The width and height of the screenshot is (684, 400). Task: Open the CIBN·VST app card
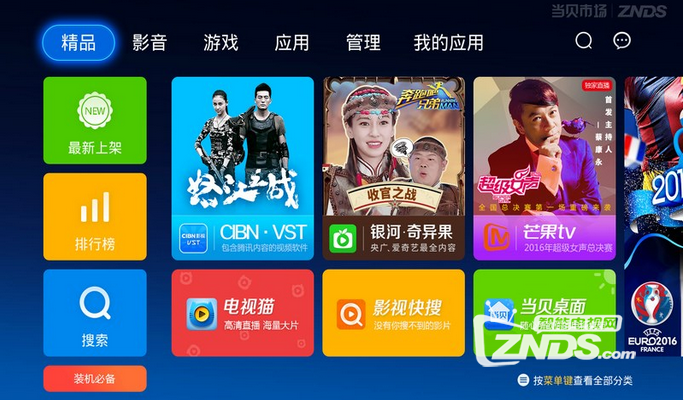(x=243, y=169)
